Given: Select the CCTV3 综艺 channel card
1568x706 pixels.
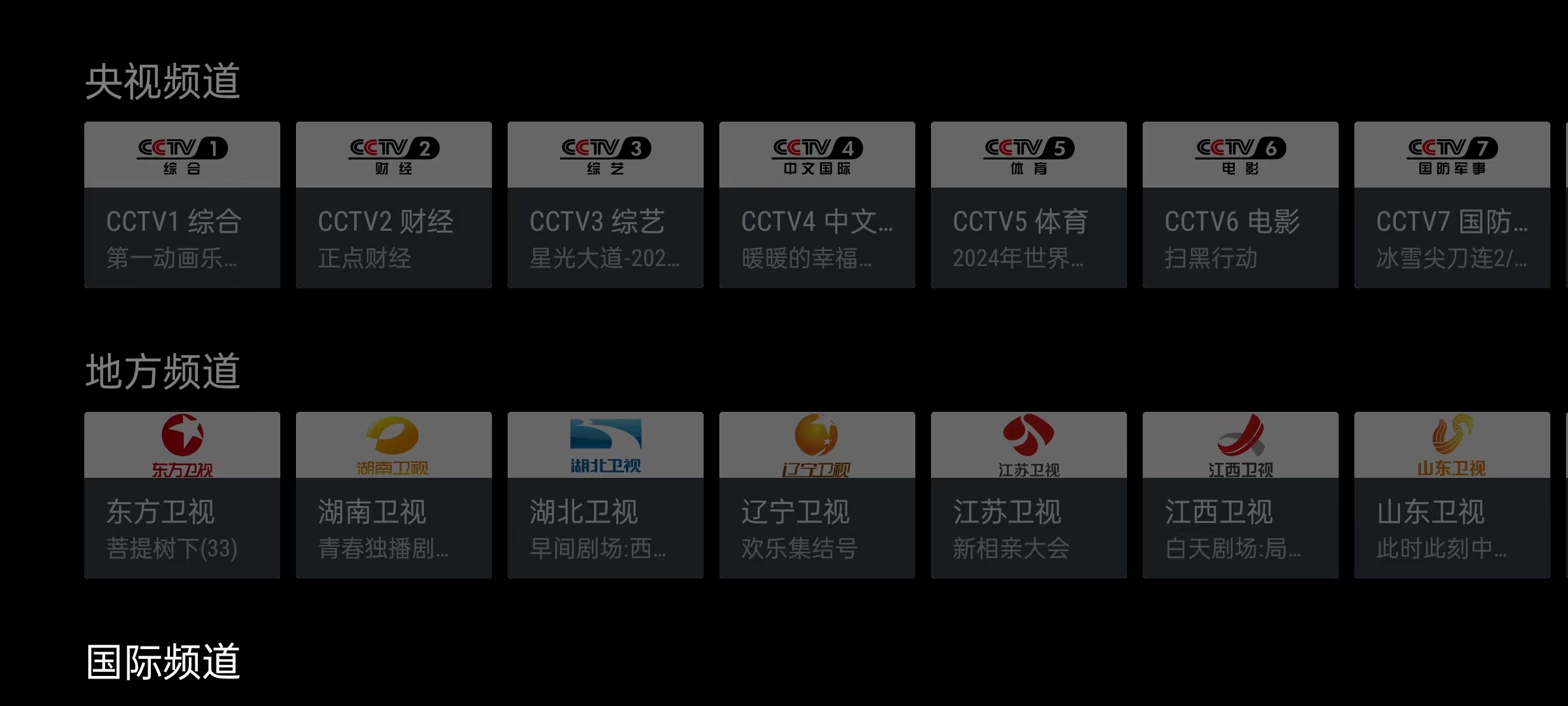Looking at the screenshot, I should click(606, 205).
